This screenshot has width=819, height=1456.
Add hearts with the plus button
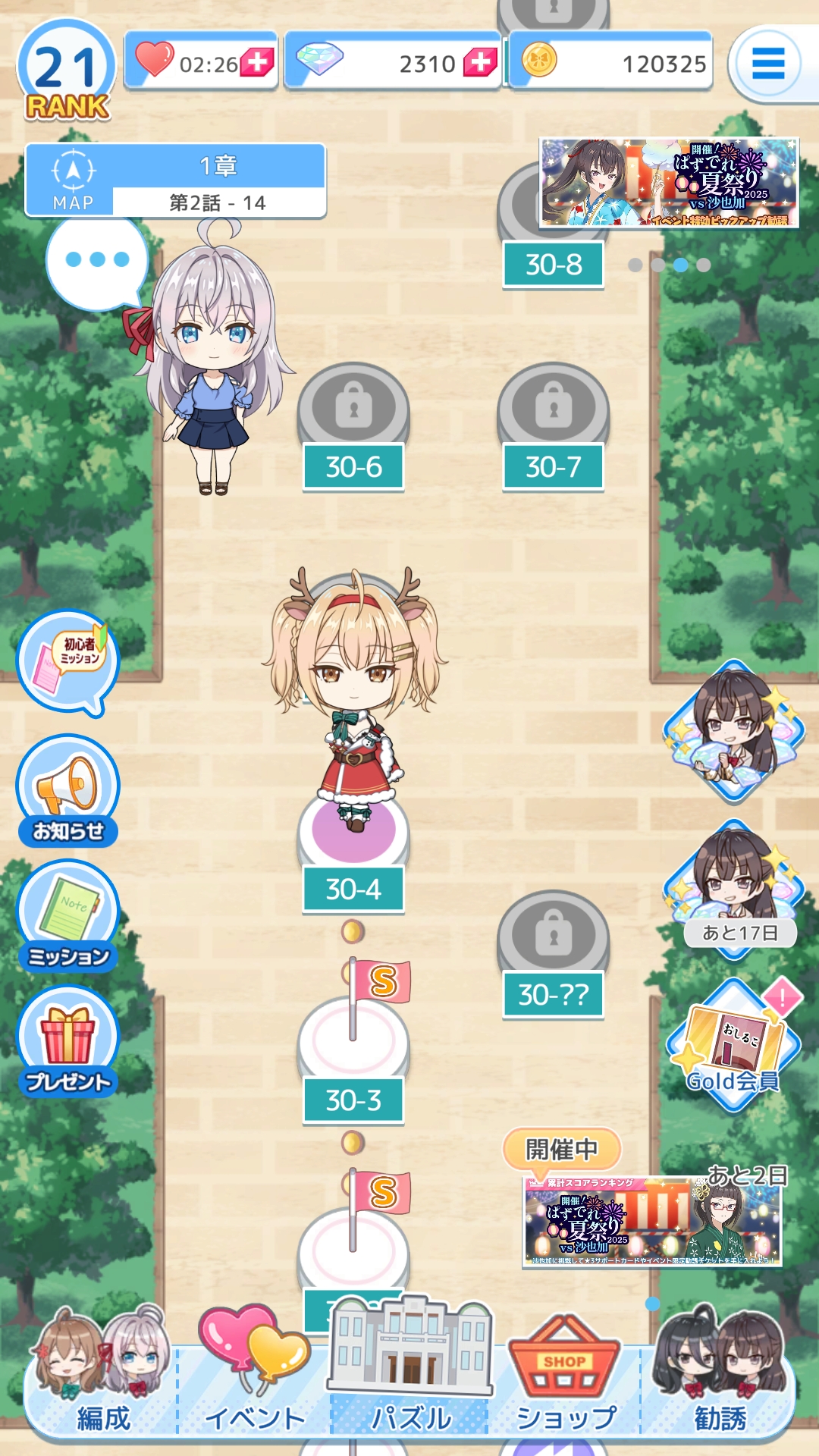point(258,63)
